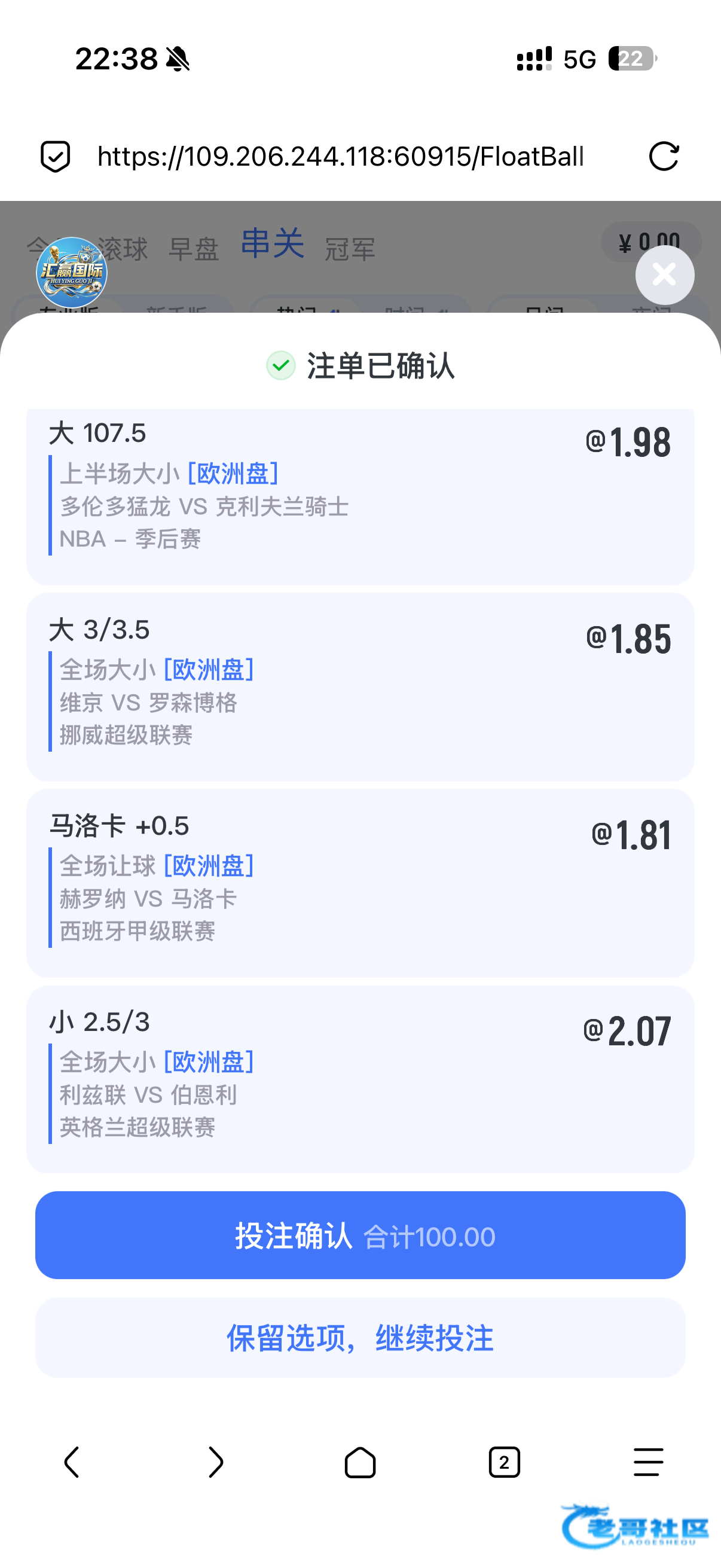
Task: Open the browser hamburger menu
Action: pos(649,1462)
